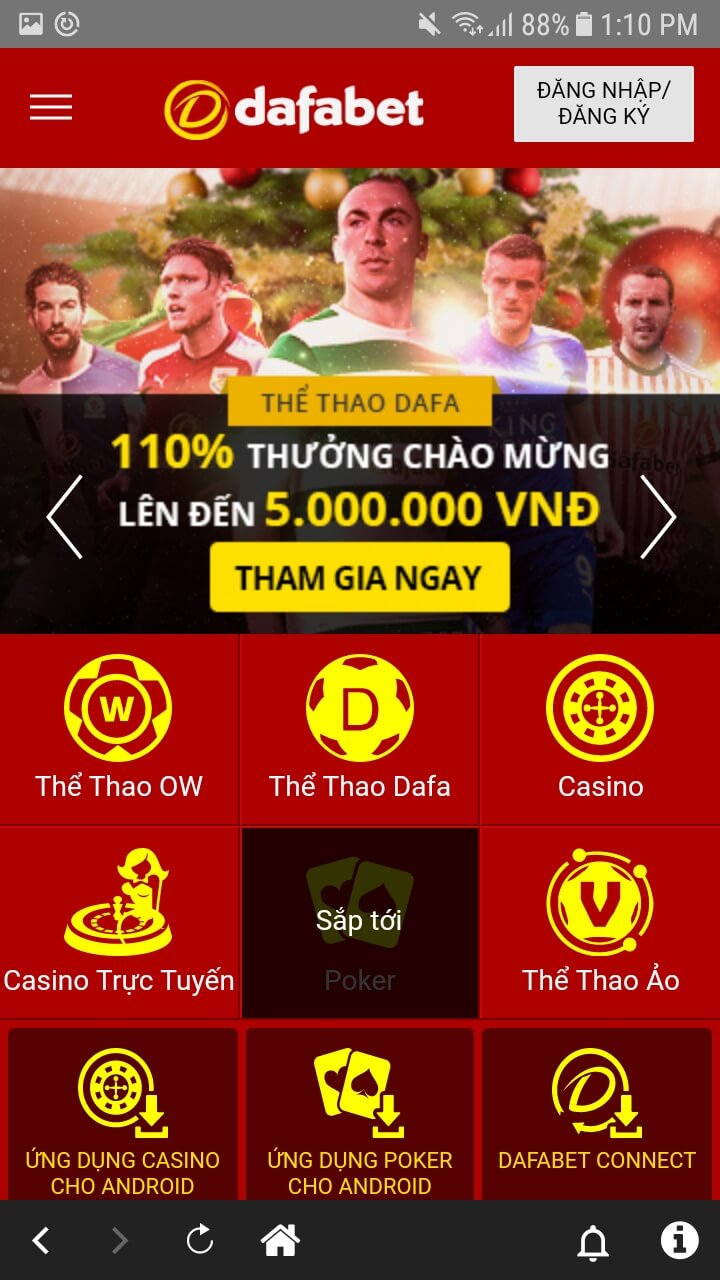Get the Dafabet Connect app
This screenshot has height=1280, width=720.
click(597, 1115)
